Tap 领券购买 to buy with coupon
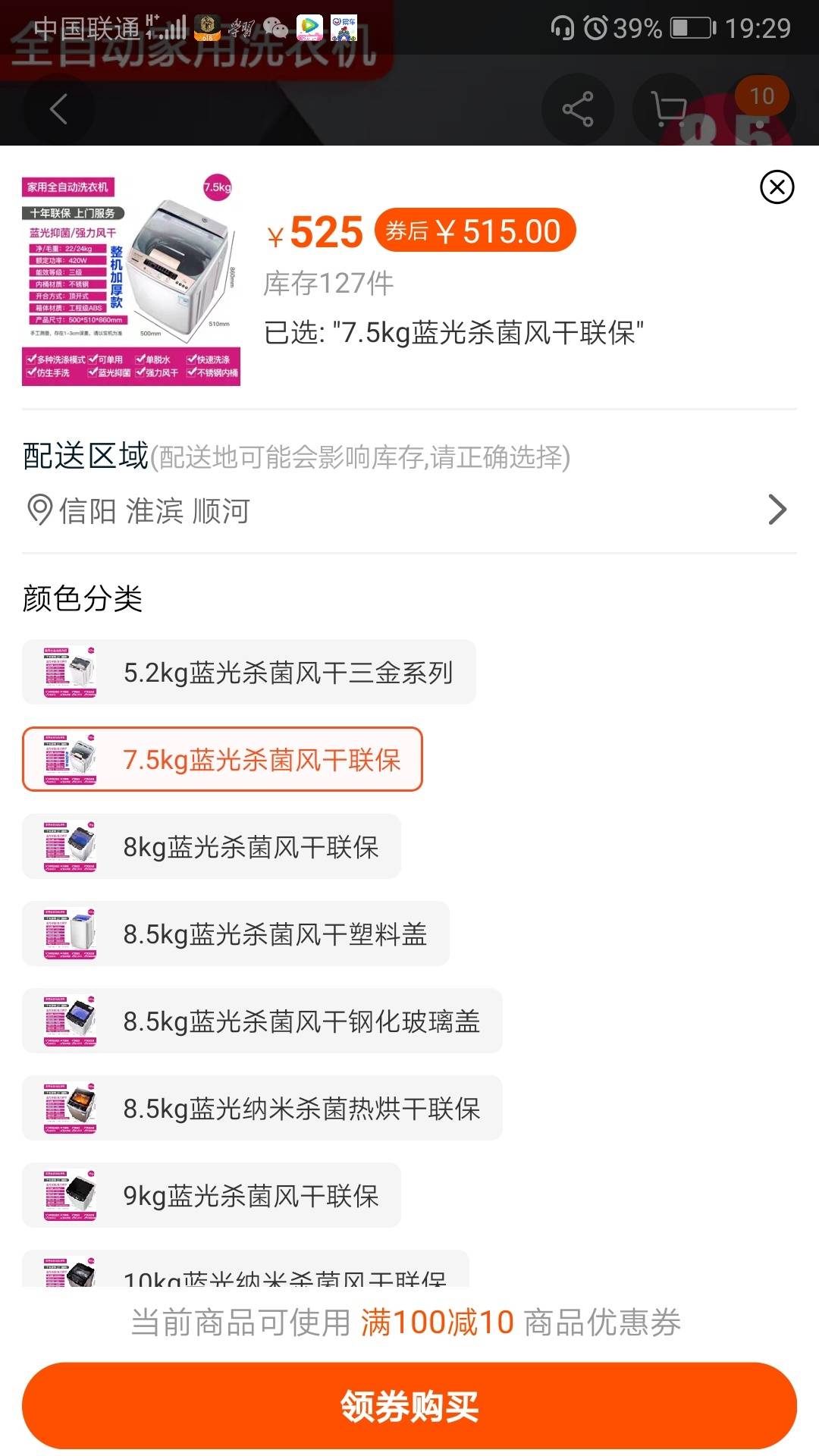The height and width of the screenshot is (1456, 819). pos(409,1406)
